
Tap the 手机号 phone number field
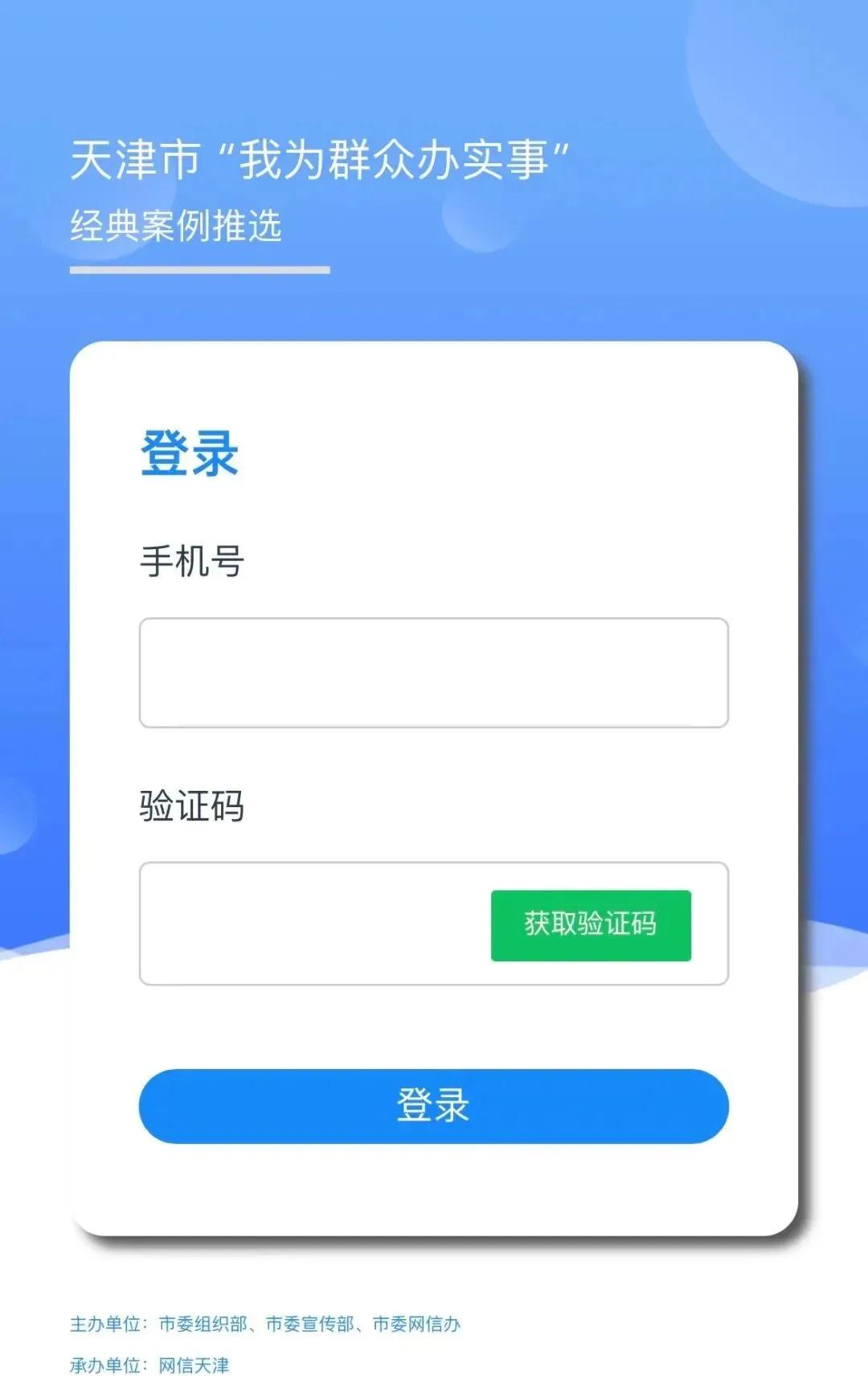click(433, 673)
